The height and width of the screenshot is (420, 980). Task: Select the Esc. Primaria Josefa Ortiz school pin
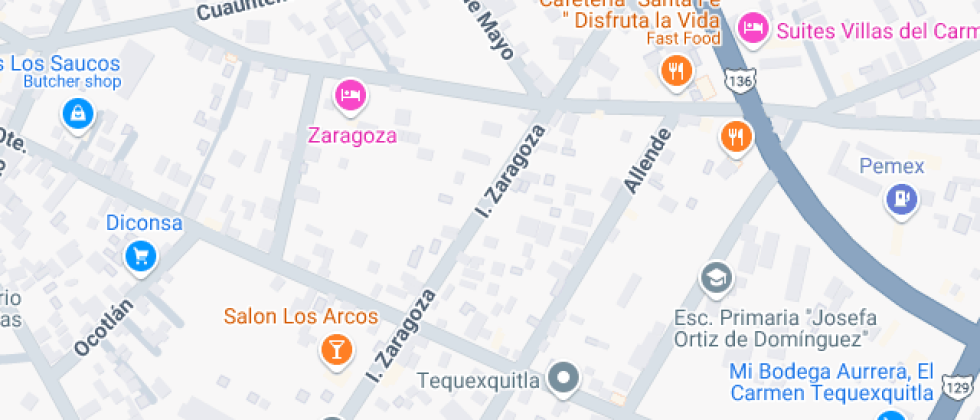(x=716, y=278)
